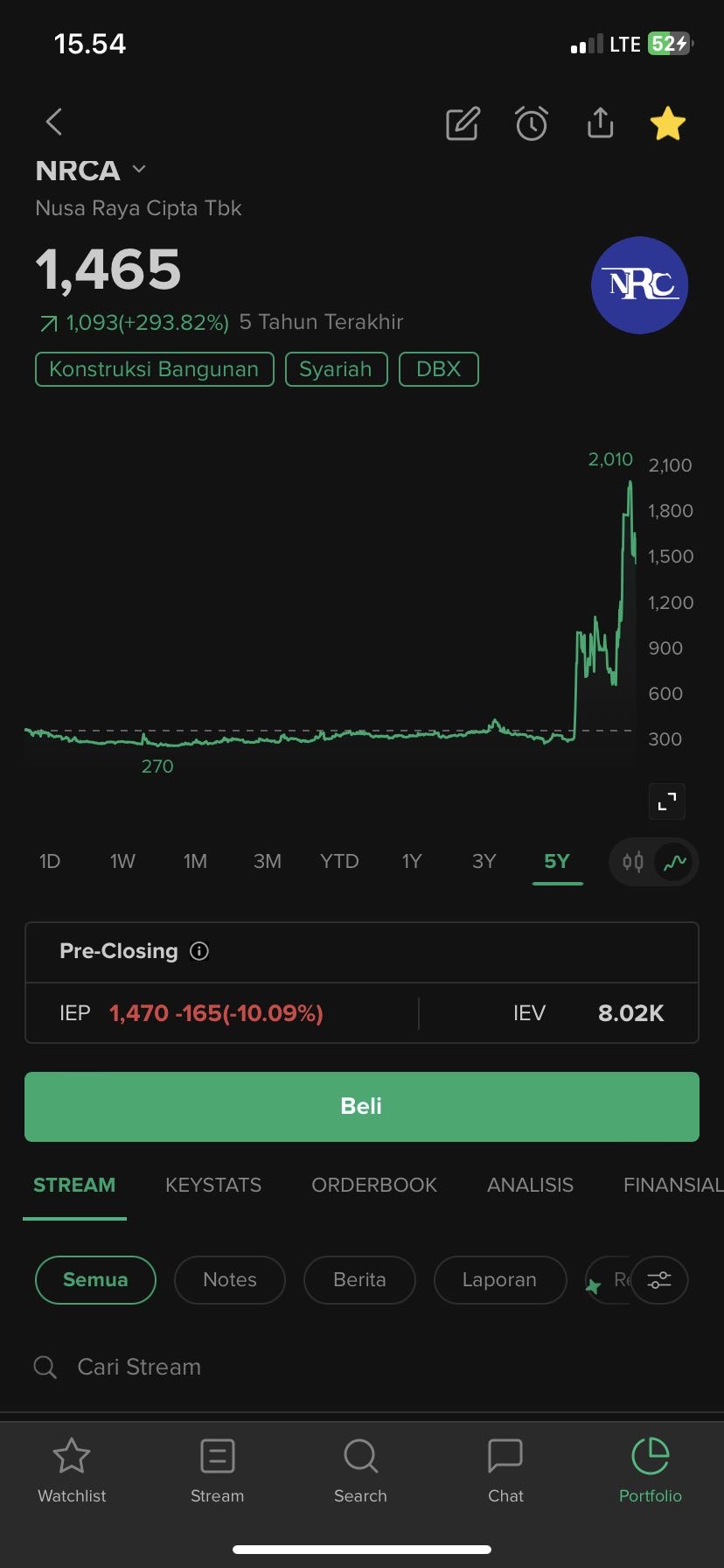724x1568 pixels.
Task: Select the 1D chart range
Action: pyautogui.click(x=50, y=862)
